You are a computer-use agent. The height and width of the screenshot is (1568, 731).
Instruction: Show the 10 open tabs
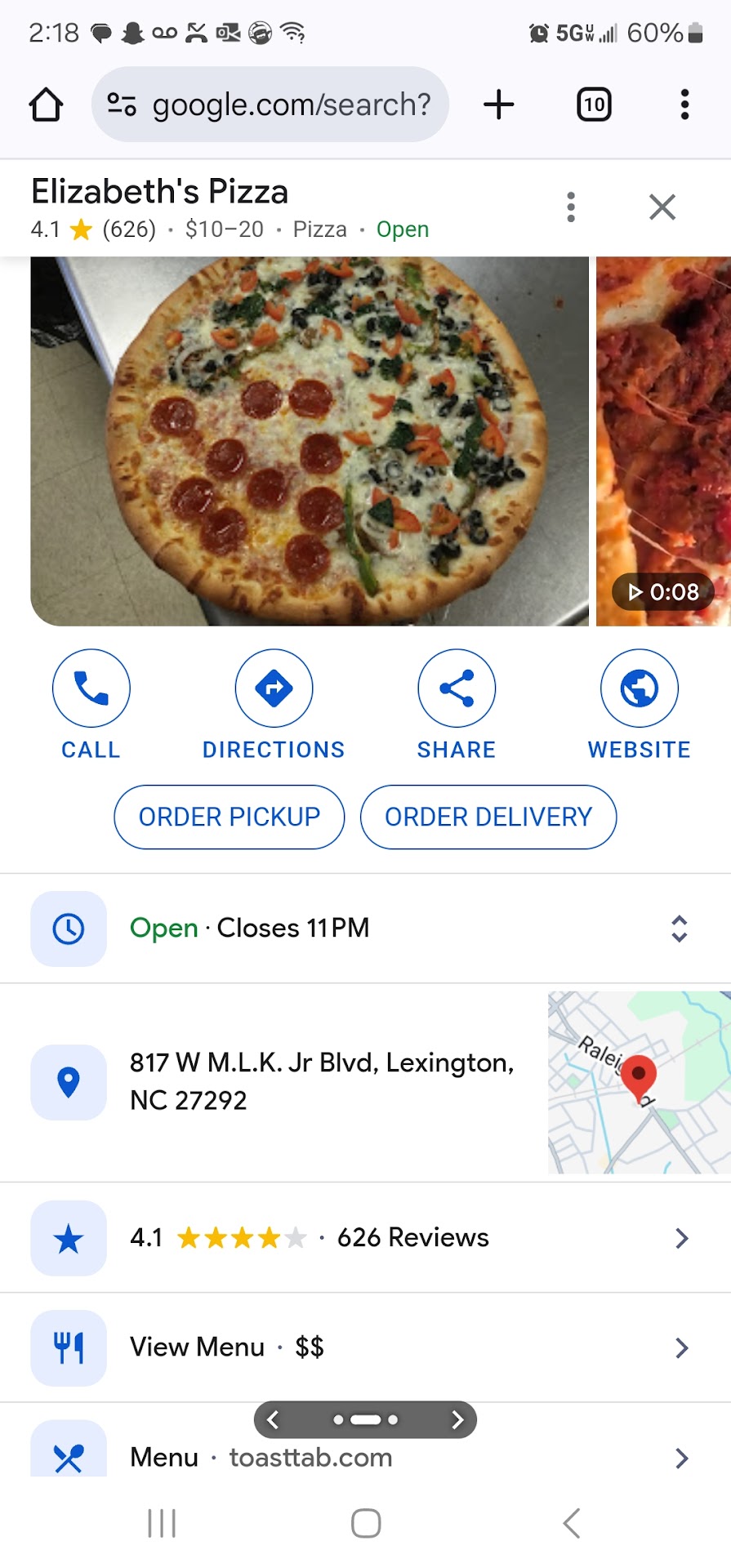tap(594, 105)
